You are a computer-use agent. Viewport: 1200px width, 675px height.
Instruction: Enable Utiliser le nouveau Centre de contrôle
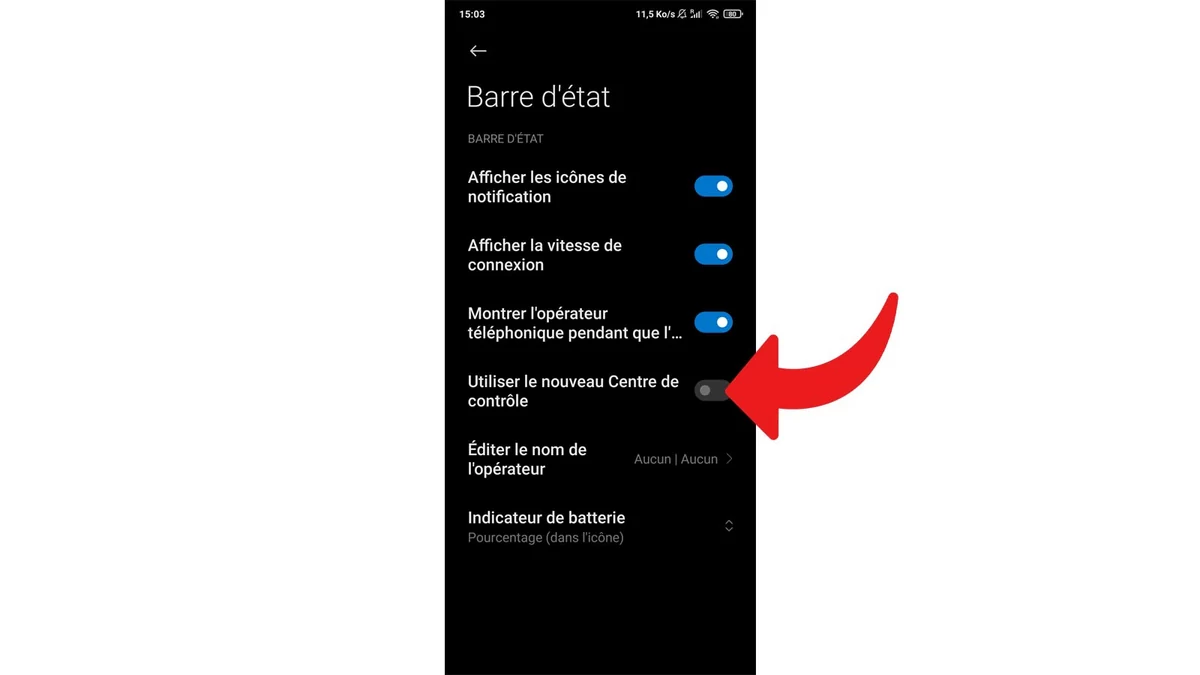click(711, 390)
